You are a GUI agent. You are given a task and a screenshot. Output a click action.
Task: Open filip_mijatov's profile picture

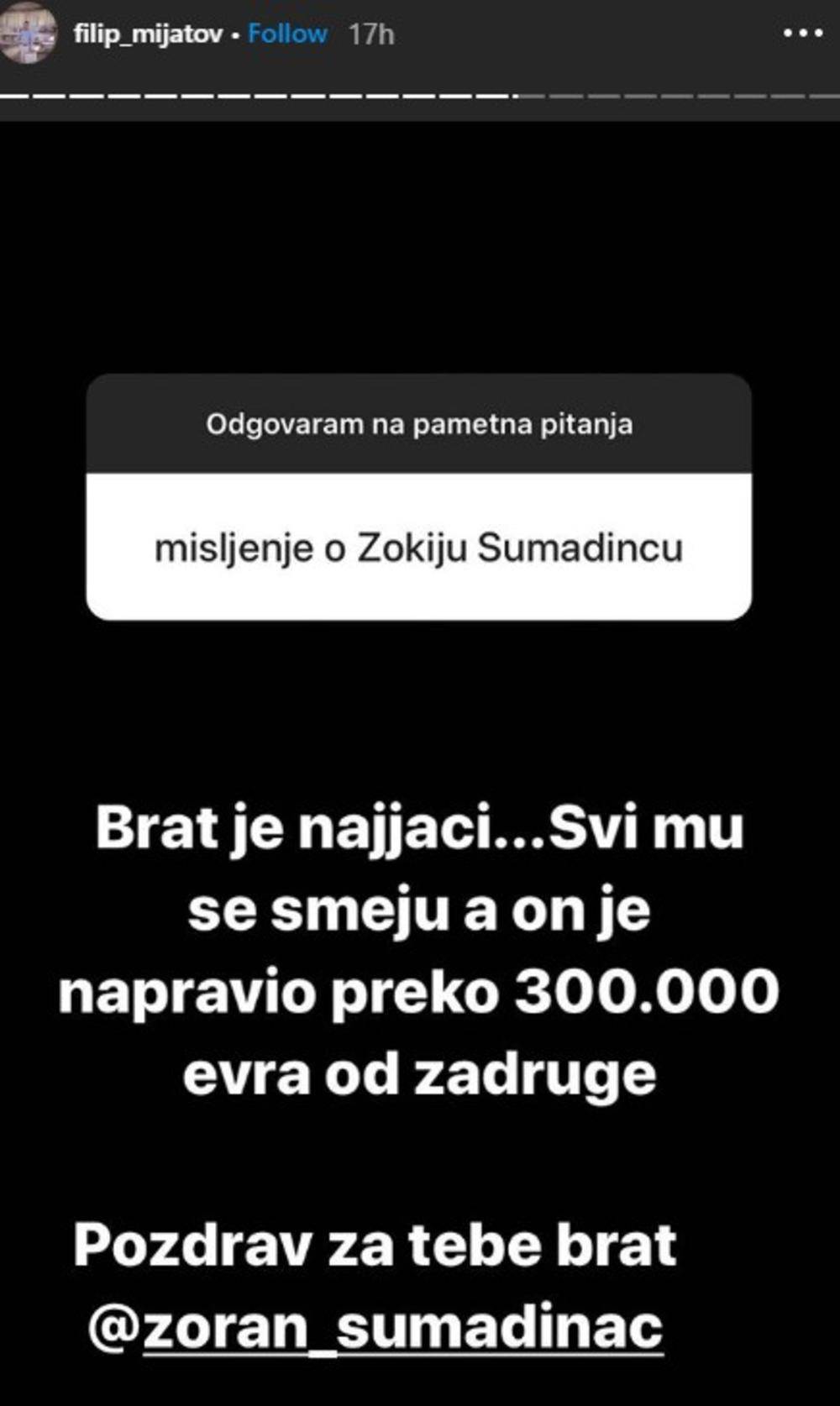click(29, 33)
